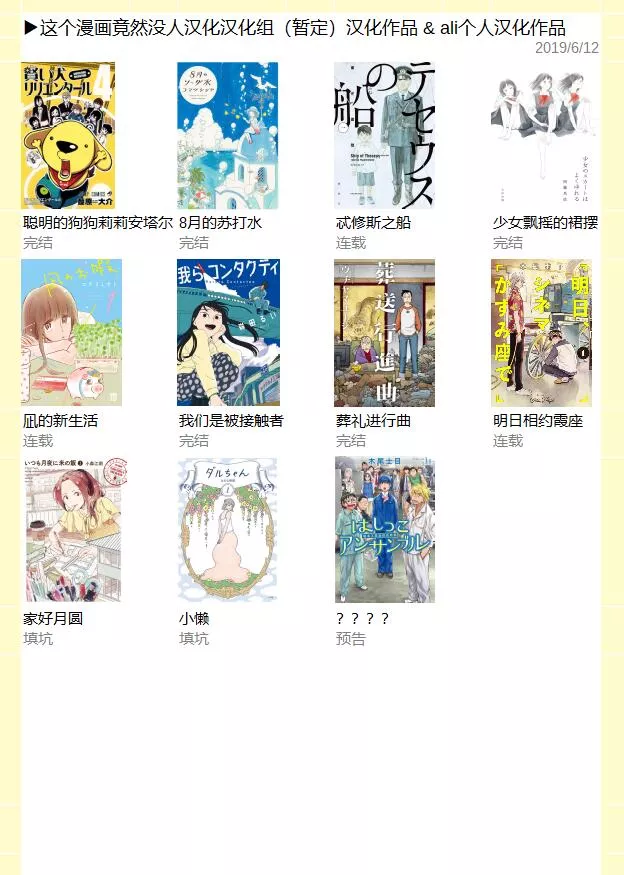
Task: Open the ？？？？ preview manga
Action: tap(384, 530)
